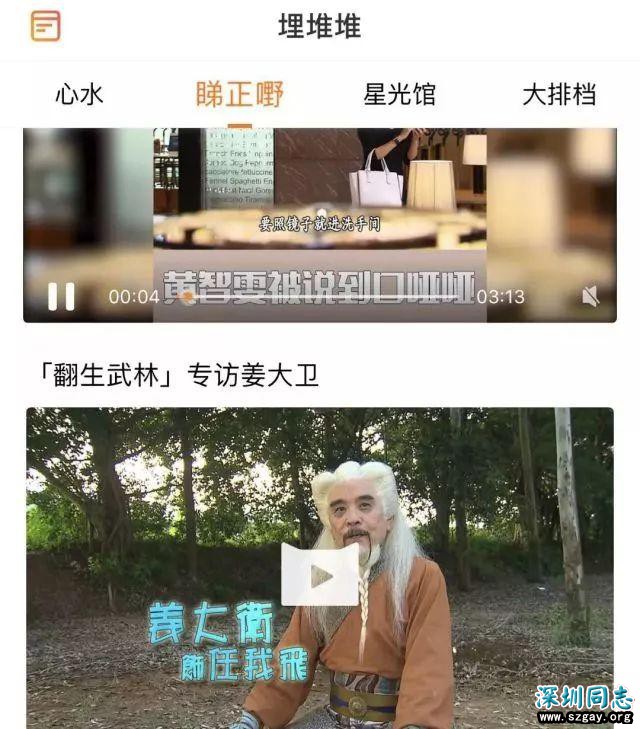Play the 姜大卫 interview video

point(319,574)
